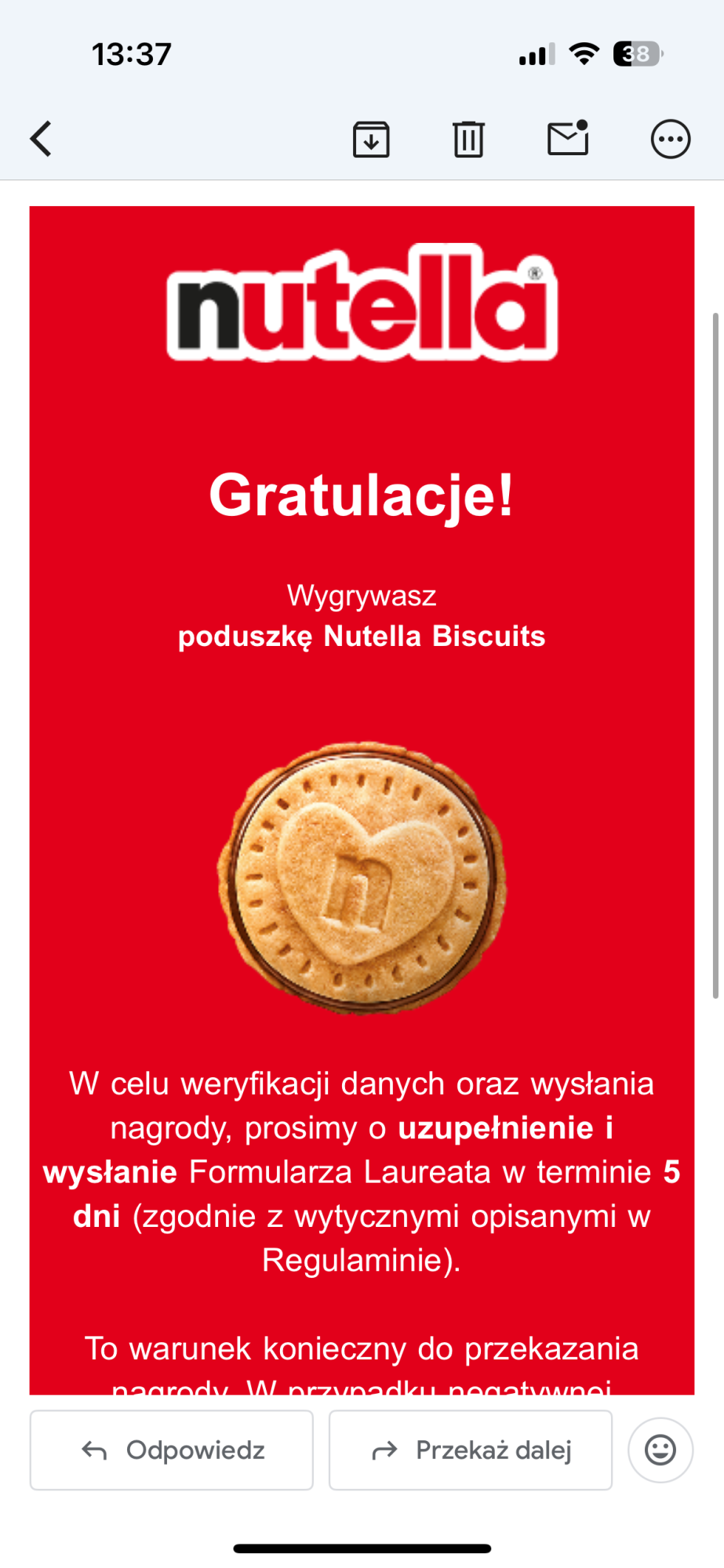724x1568 pixels.
Task: Delete this email with the trash icon
Action: coord(468,140)
